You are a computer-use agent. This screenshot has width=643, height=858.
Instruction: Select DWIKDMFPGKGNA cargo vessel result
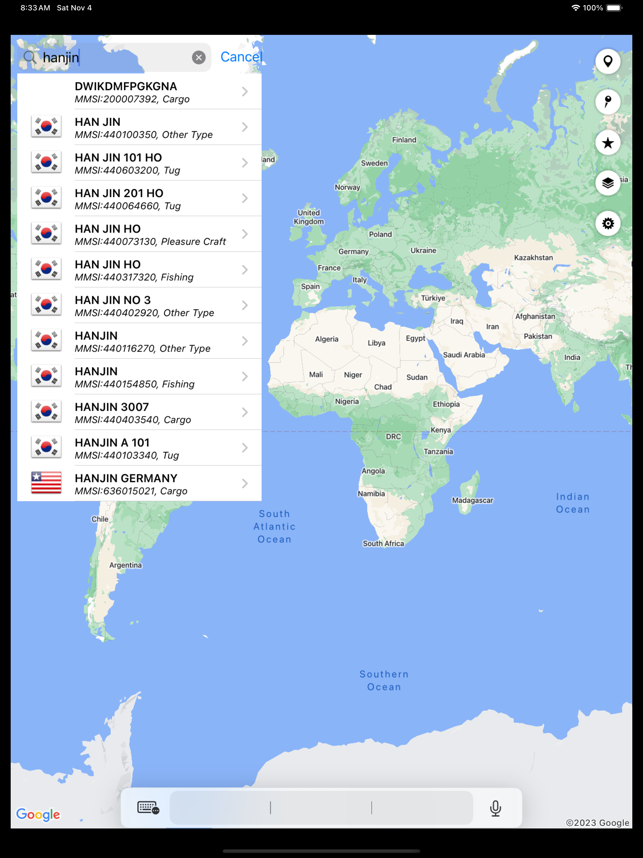[x=140, y=92]
